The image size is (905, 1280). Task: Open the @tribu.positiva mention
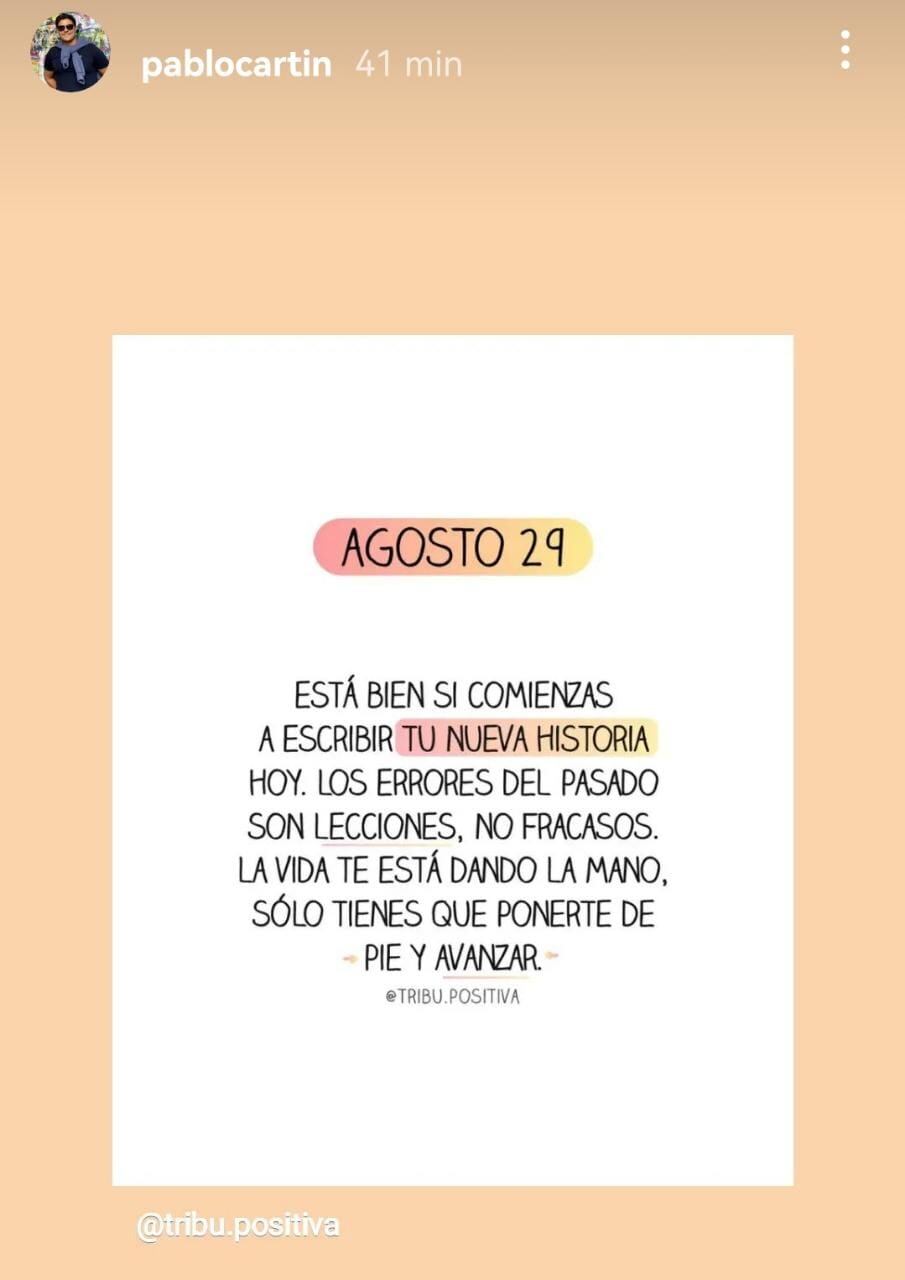(238, 1226)
